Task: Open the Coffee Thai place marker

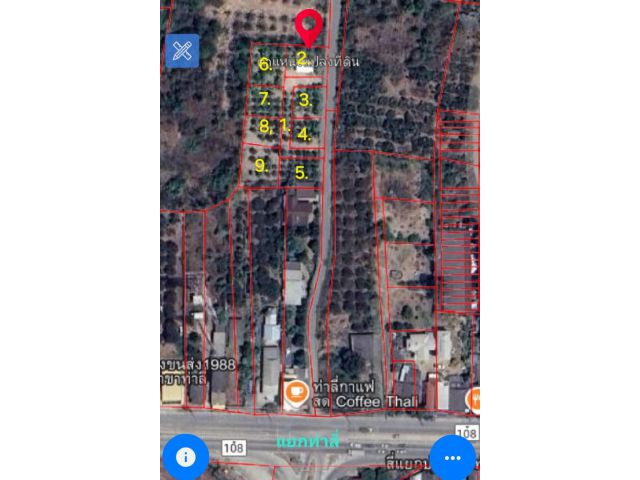Action: coord(296,392)
